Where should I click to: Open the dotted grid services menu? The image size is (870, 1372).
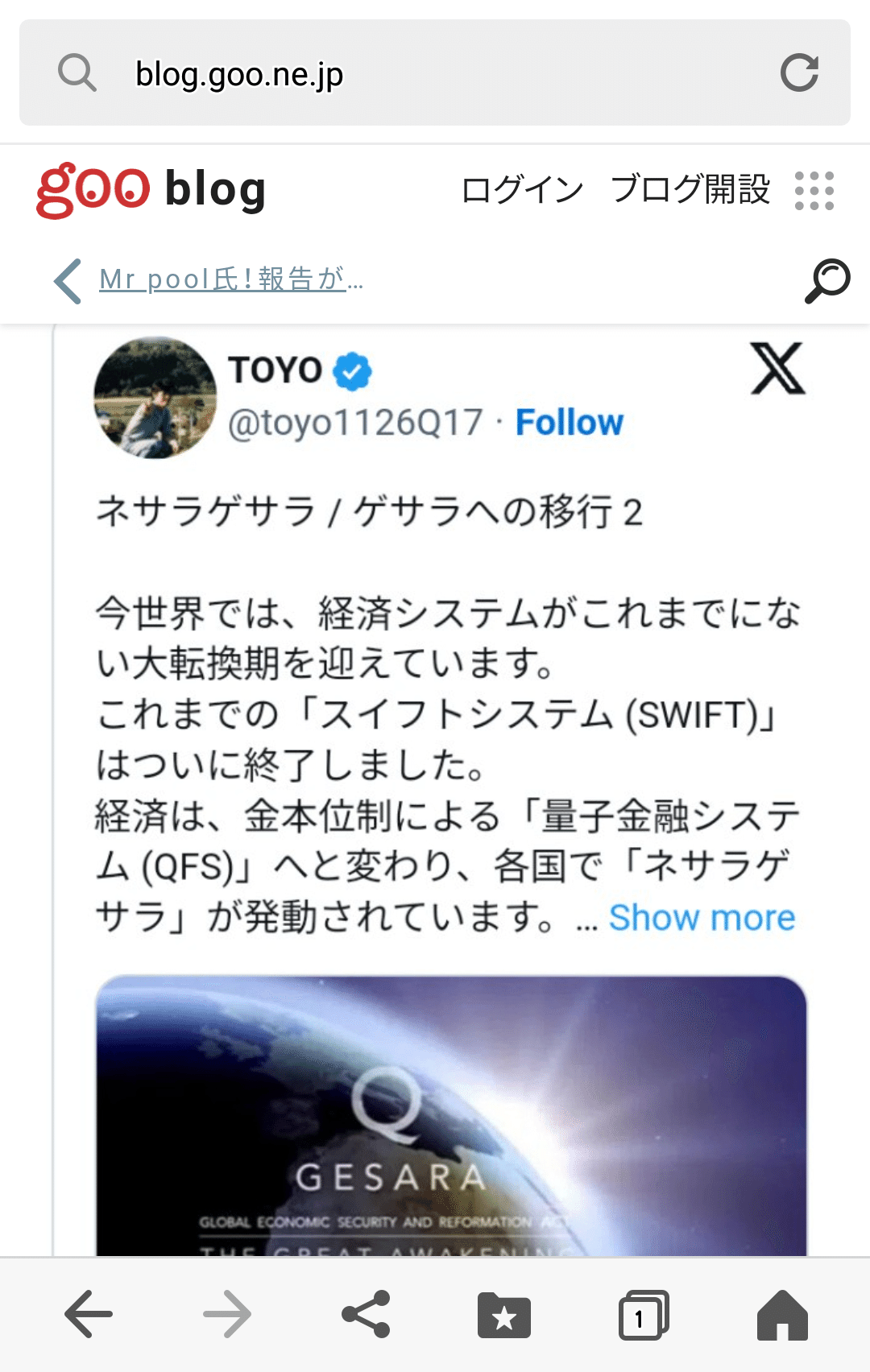pyautogui.click(x=814, y=191)
